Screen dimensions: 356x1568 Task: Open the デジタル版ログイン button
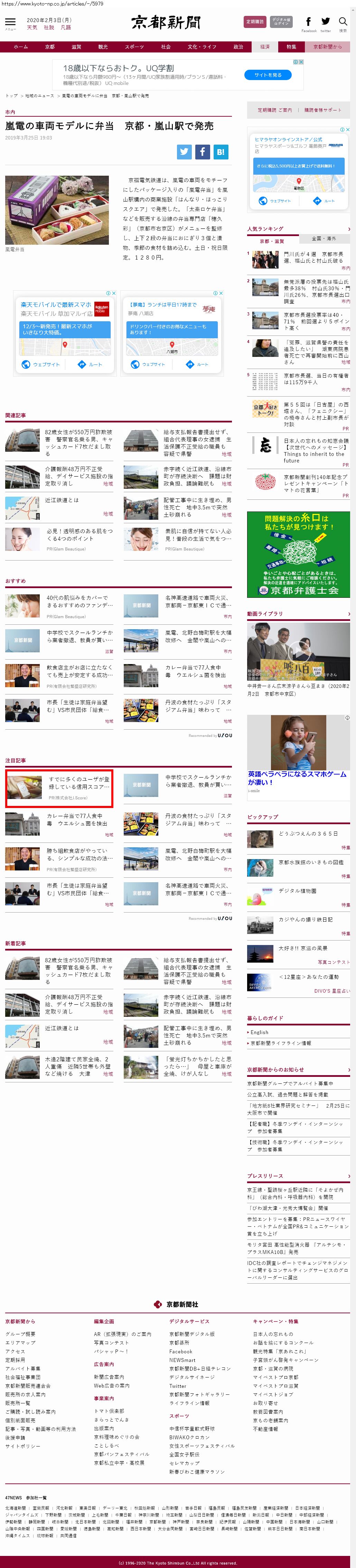click(x=281, y=22)
